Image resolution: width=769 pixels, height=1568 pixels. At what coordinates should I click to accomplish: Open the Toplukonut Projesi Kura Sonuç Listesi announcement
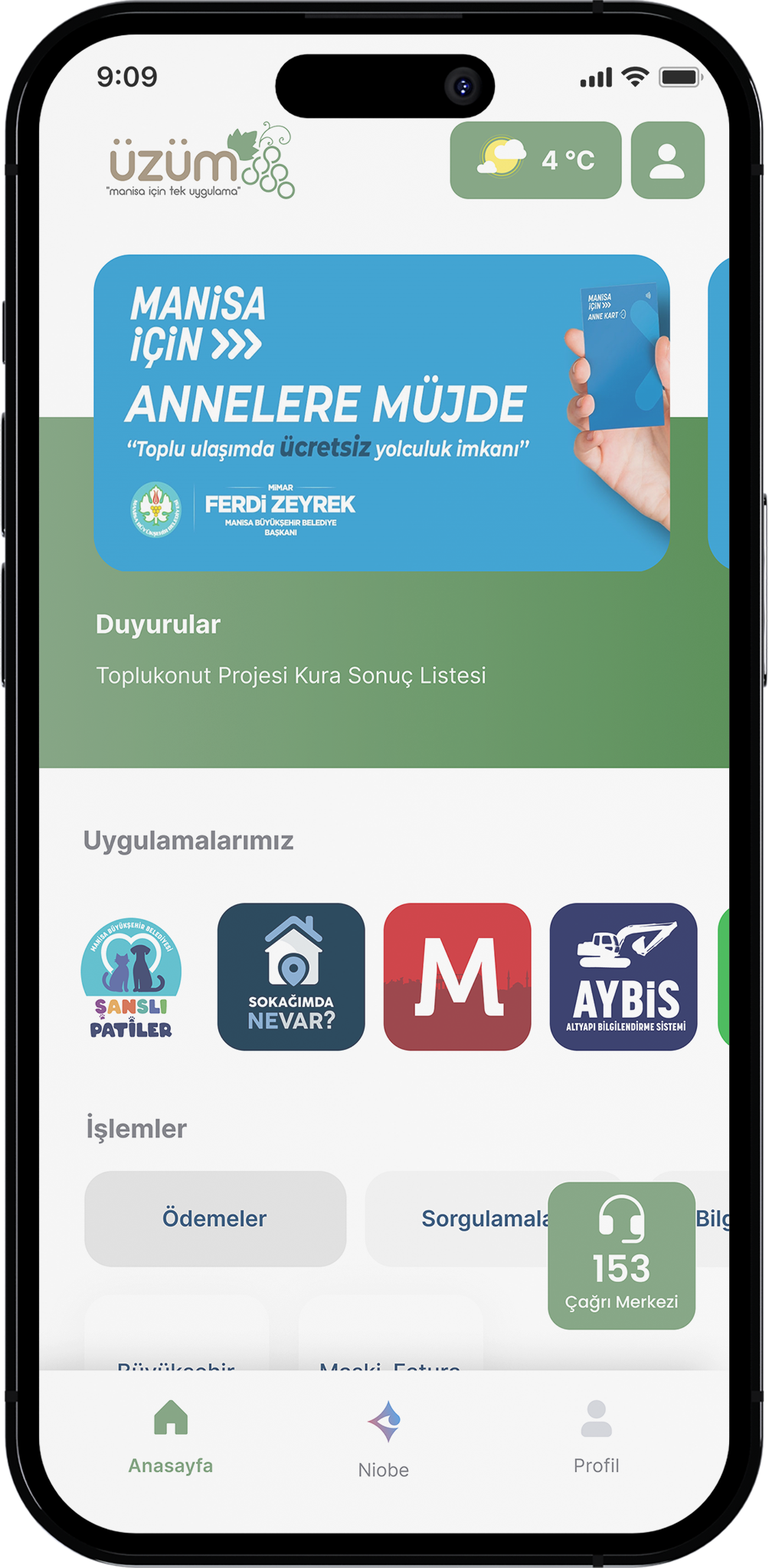pyautogui.click(x=291, y=675)
